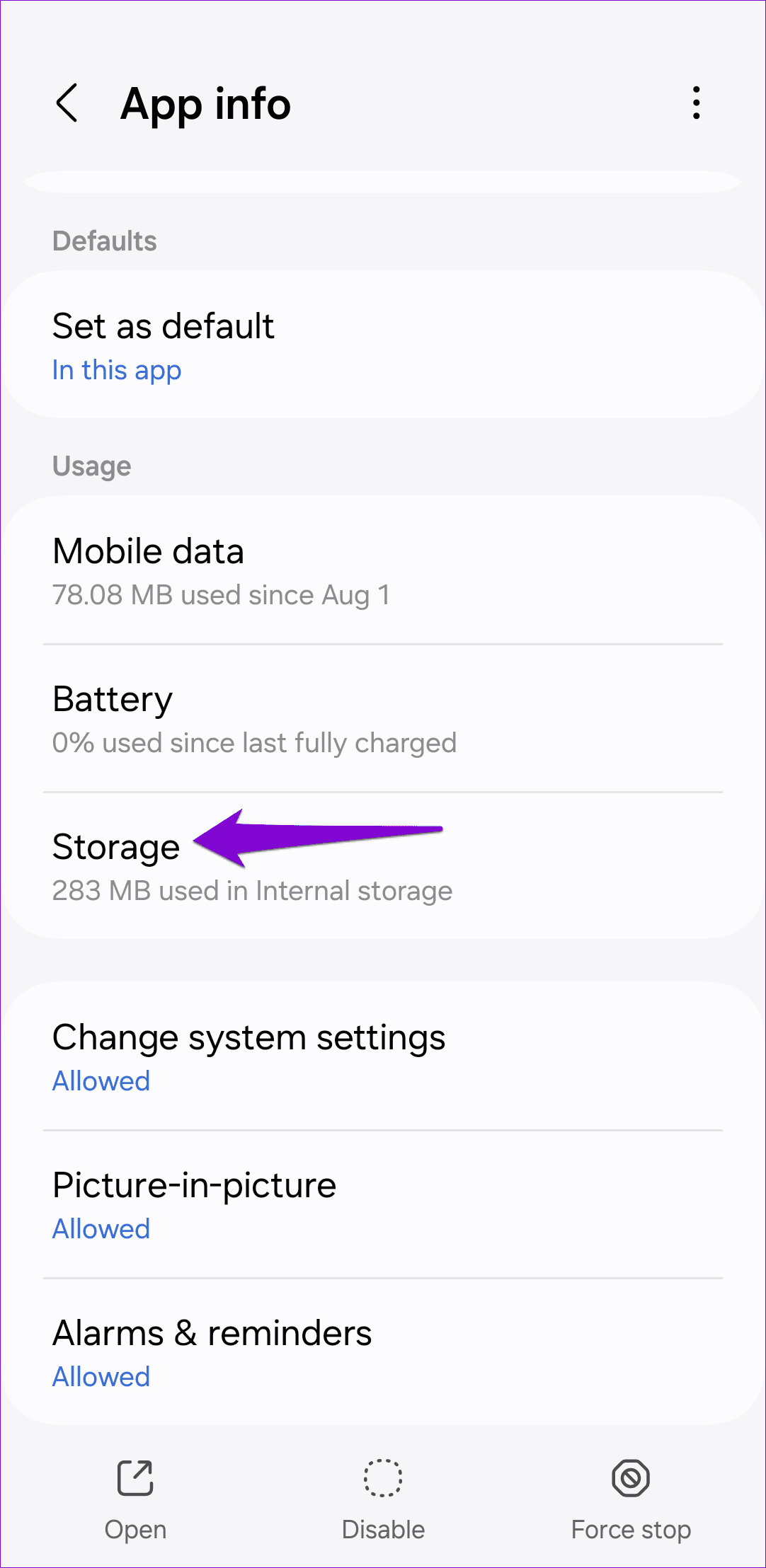Tap the back arrow to leave App info
Viewport: 766px width, 1568px height.
click(x=69, y=103)
